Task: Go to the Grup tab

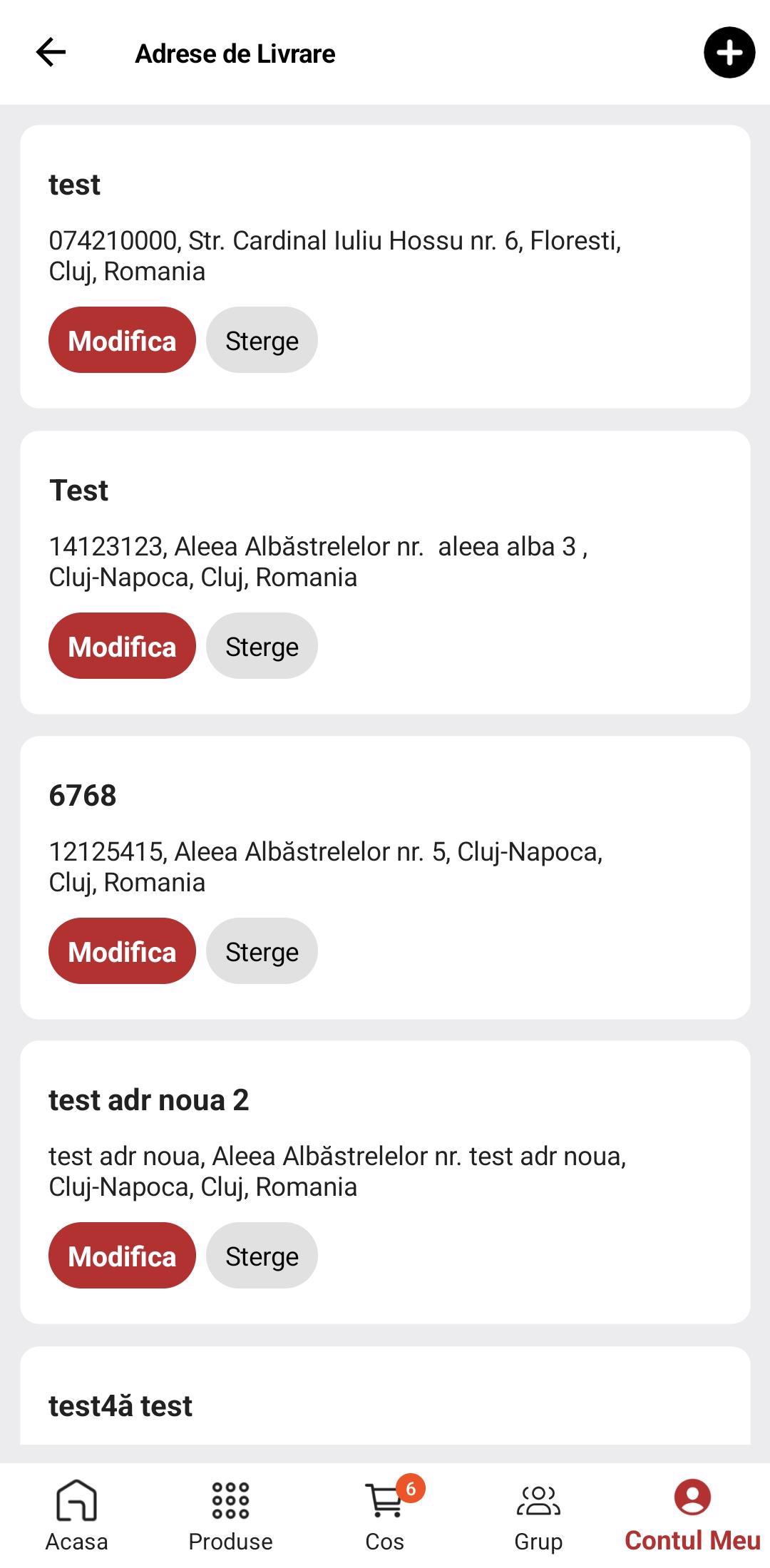Action: click(538, 1515)
